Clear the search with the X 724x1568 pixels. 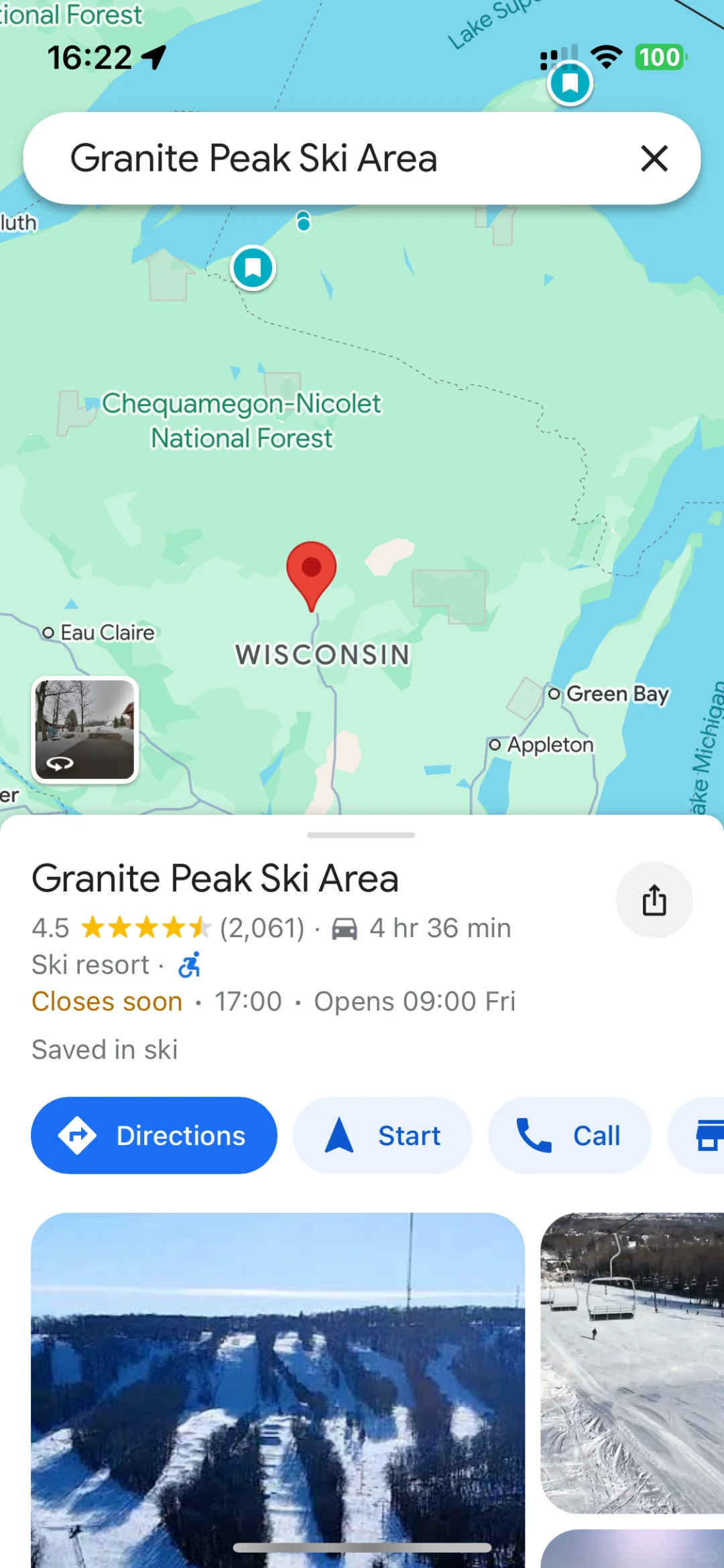tap(654, 159)
